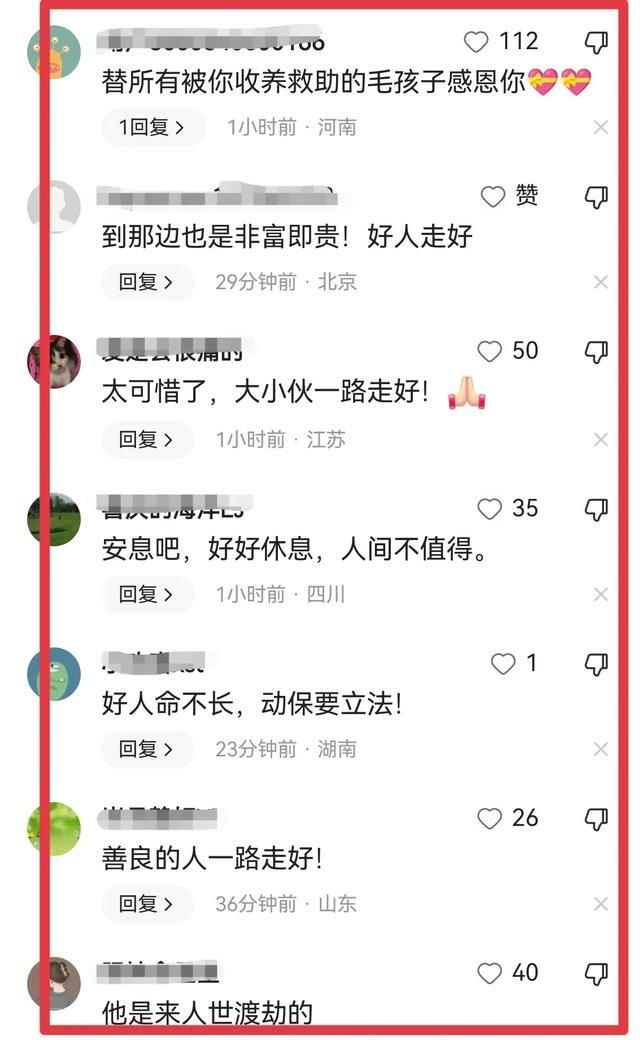640x1040 pixels.
Task: Dismiss the 河南 comment with the X
Action: pos(600,127)
